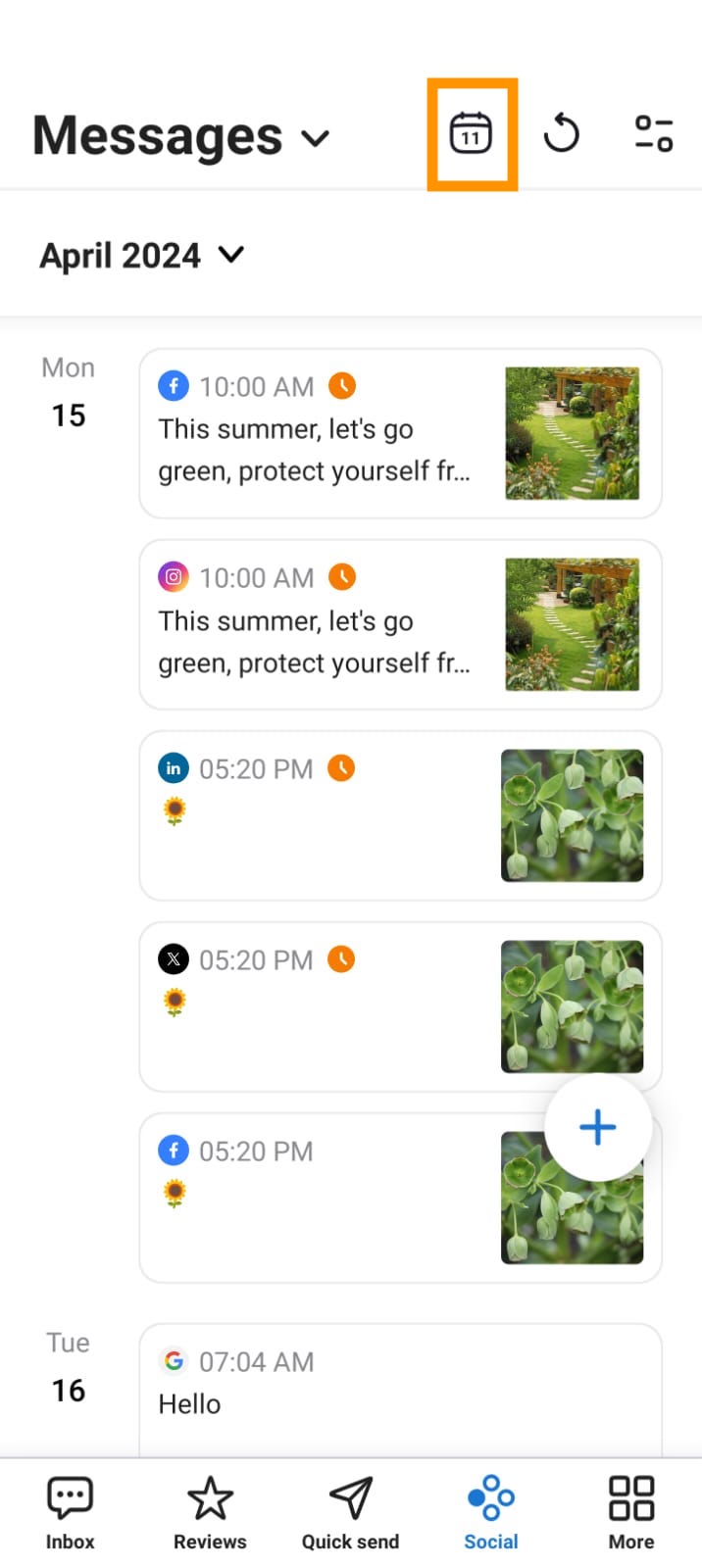Go to the Reviews tab
The width and height of the screenshot is (702, 1568).
[x=210, y=1512]
